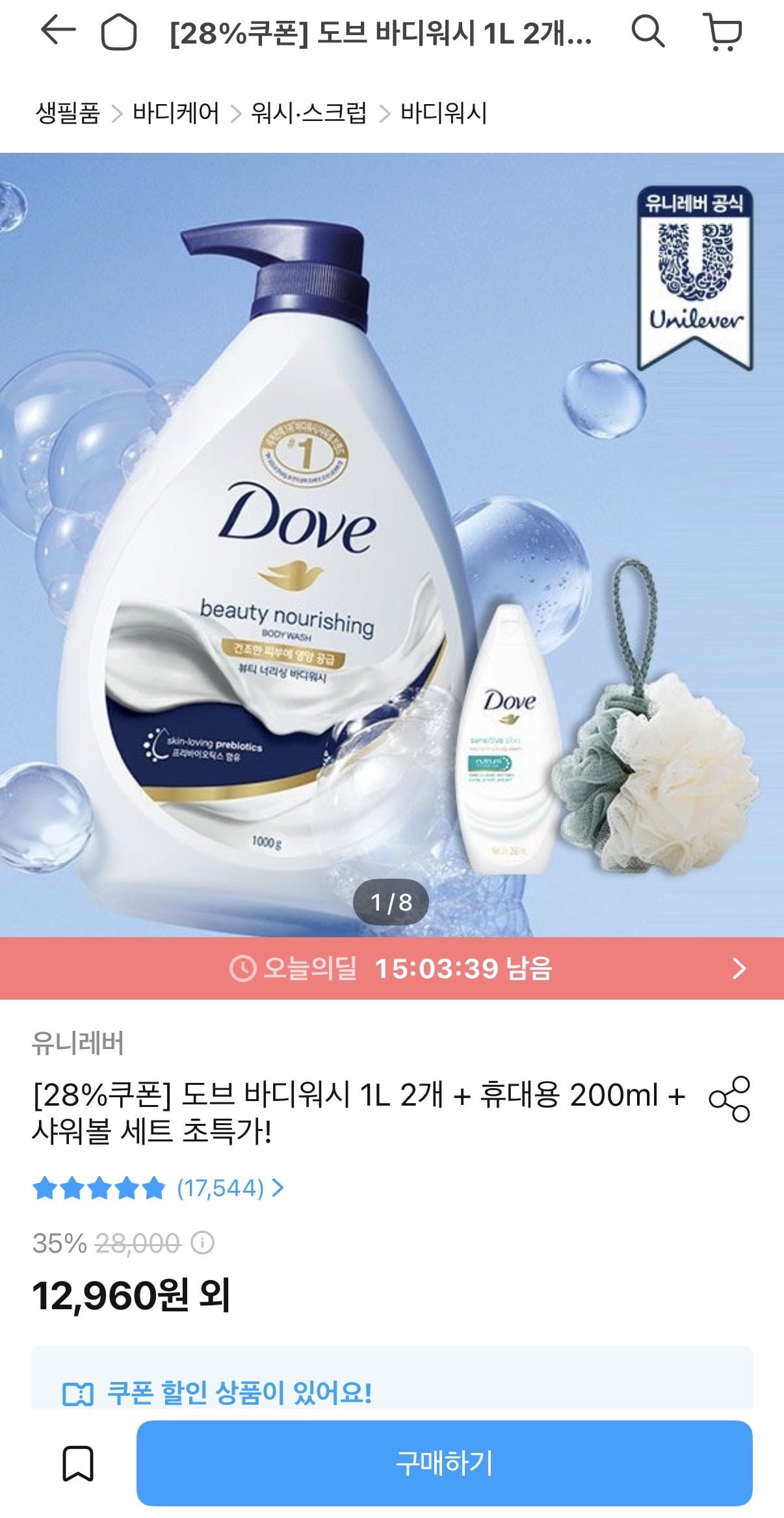Share this product
Viewport: 784px width, 1518px height.
[729, 1099]
